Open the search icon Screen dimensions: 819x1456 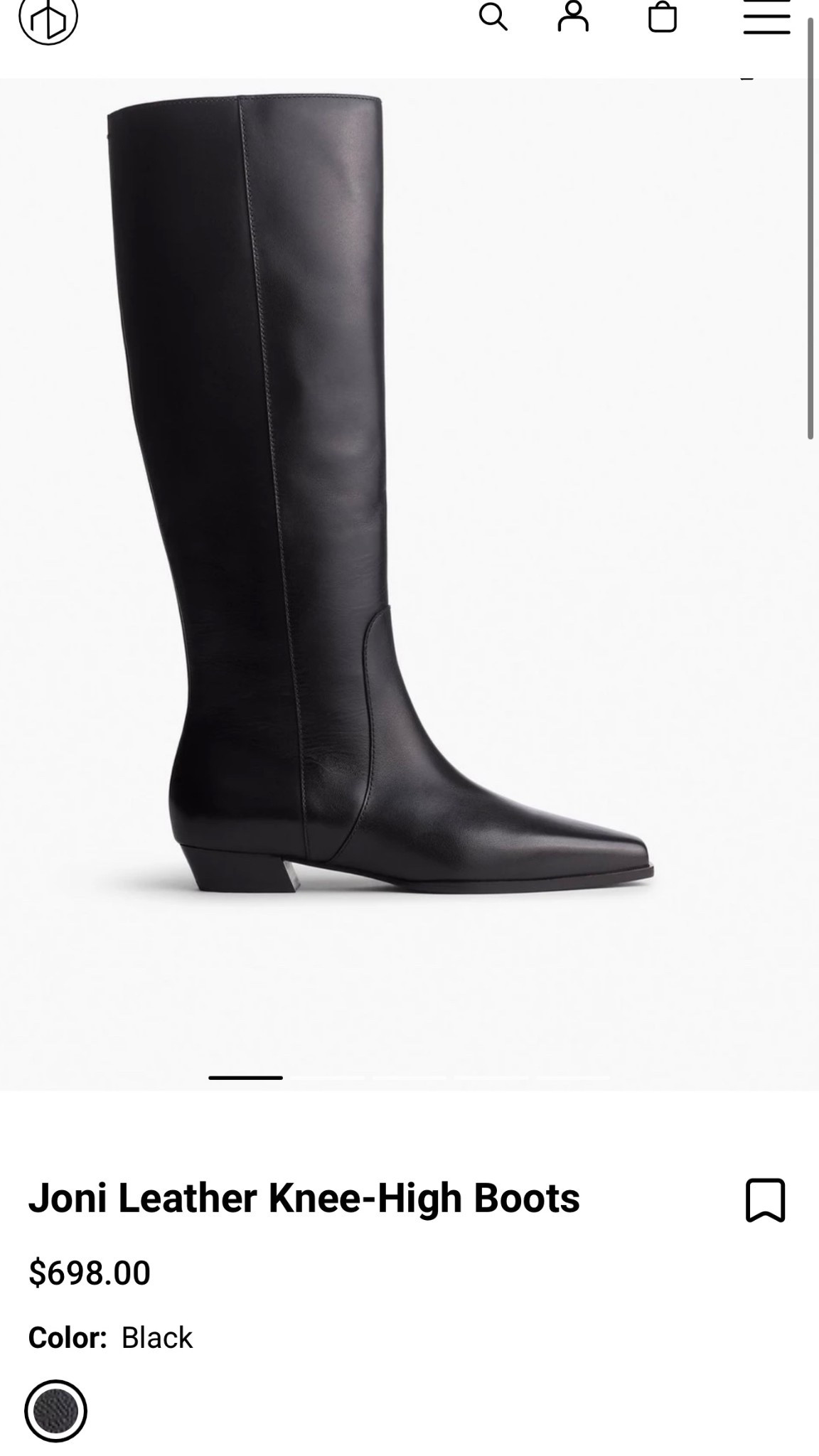coord(493,17)
